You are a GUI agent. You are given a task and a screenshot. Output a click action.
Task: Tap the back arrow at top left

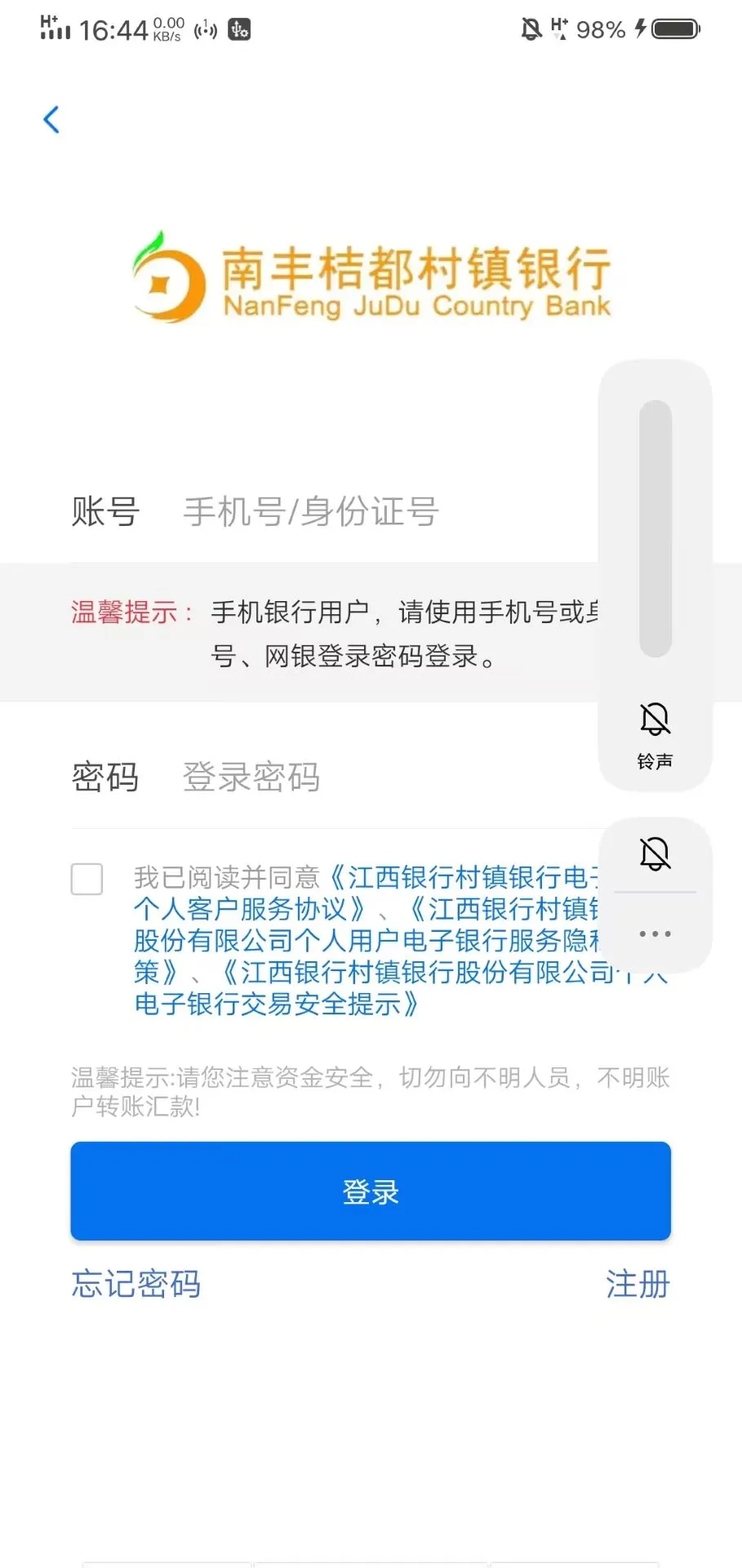[x=51, y=119]
